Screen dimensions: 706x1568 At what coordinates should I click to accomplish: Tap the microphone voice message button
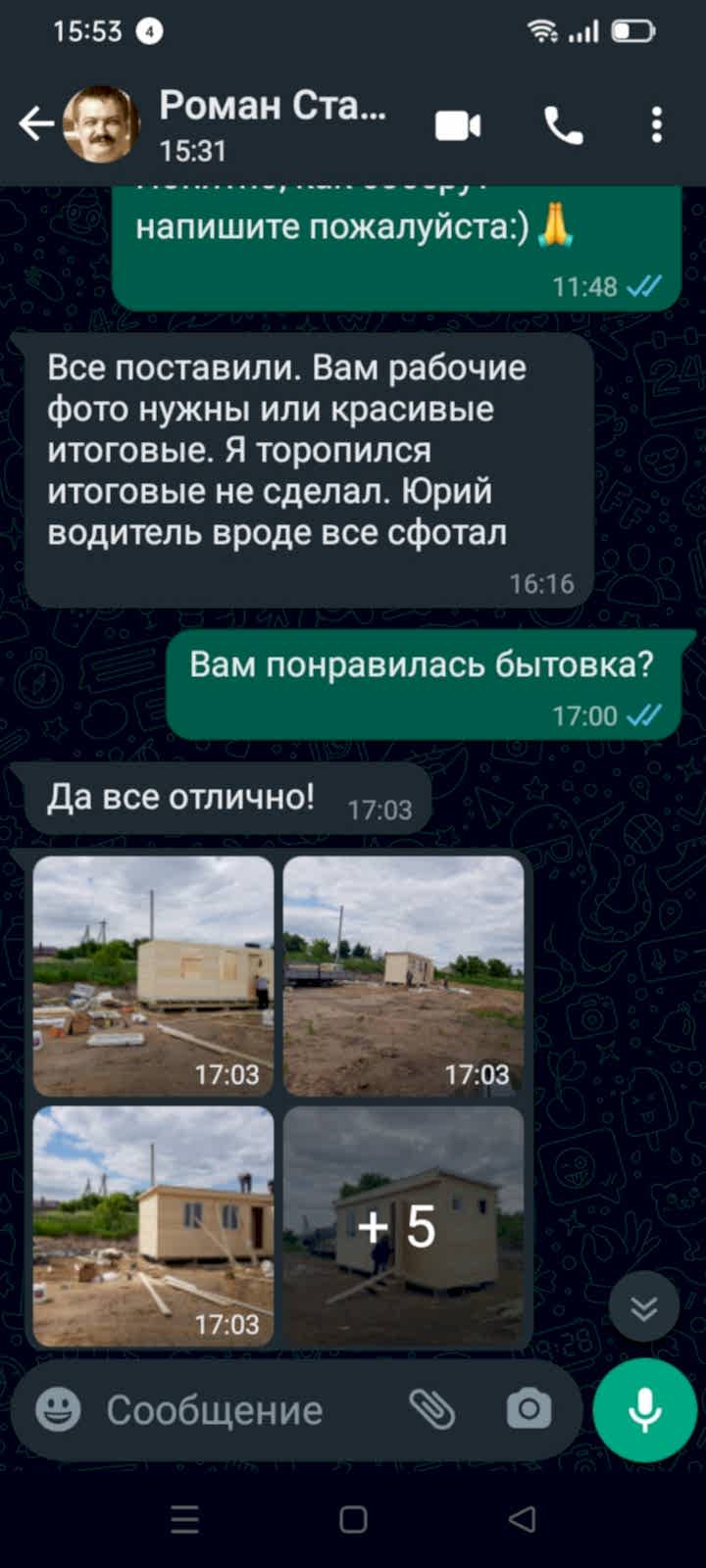point(644,1410)
